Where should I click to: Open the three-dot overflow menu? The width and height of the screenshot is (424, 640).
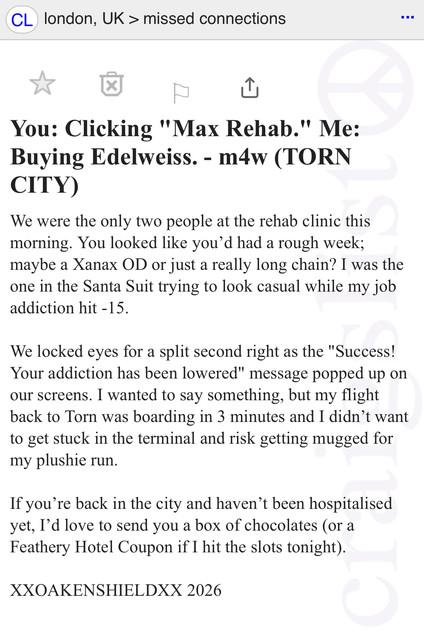(x=407, y=18)
